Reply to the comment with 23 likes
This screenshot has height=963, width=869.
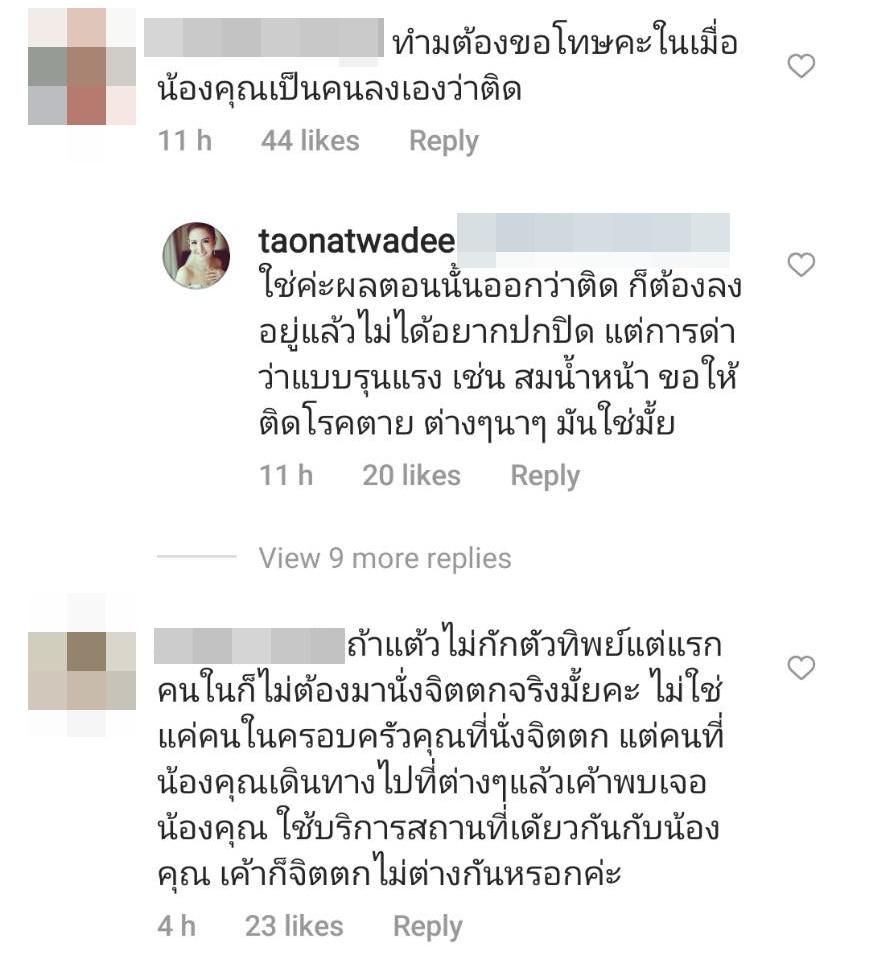427,927
